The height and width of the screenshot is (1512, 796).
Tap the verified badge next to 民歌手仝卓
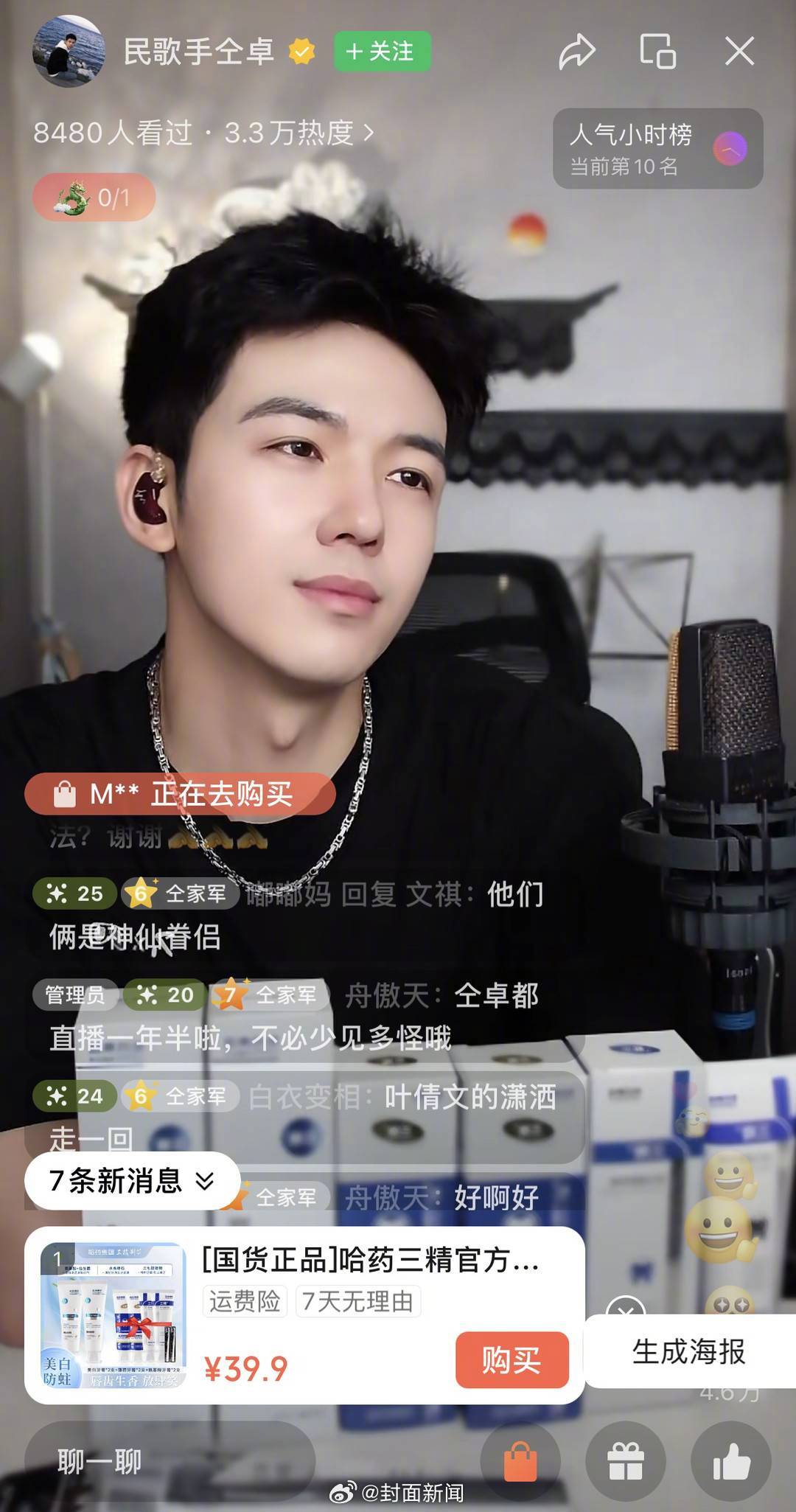(x=302, y=50)
